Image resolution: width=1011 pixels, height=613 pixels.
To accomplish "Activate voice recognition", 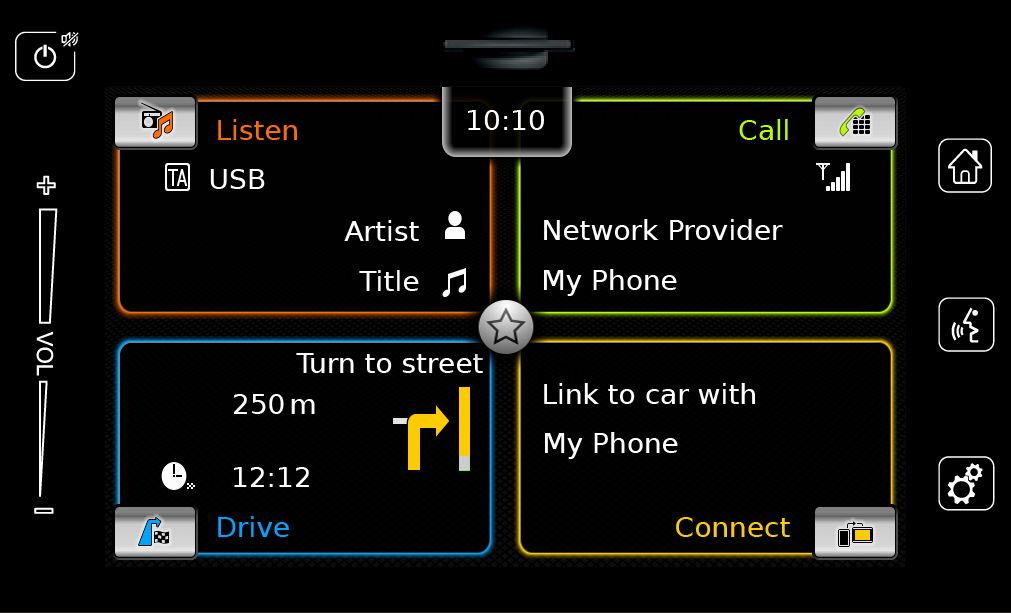I will tap(965, 325).
